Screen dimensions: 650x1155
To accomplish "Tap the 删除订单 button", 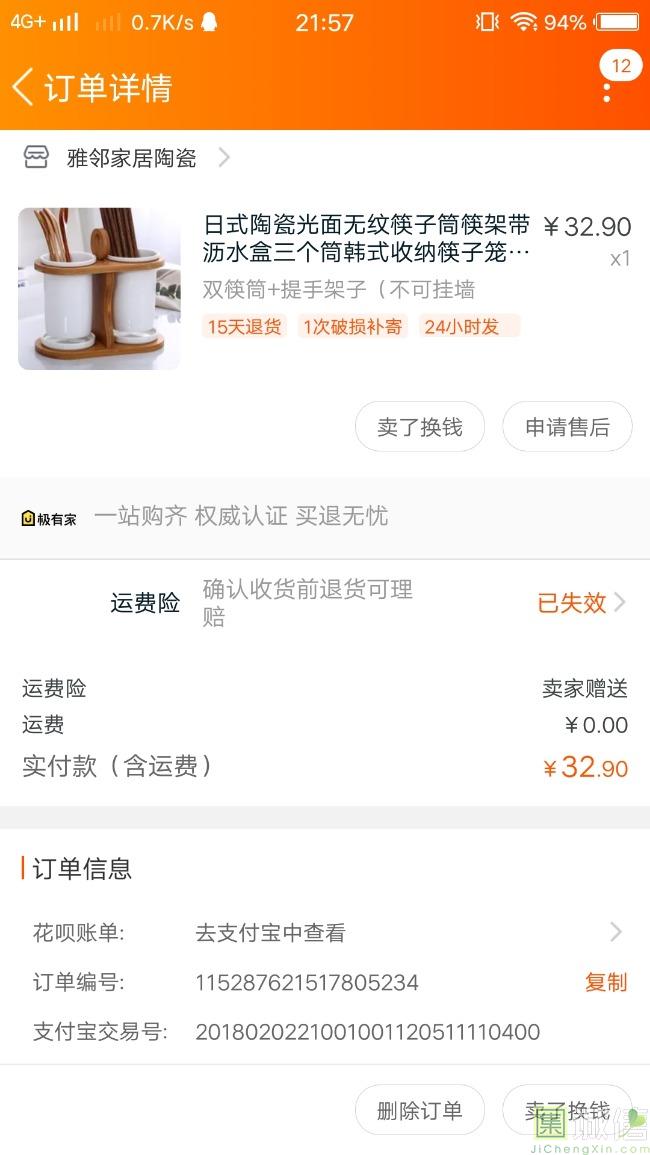I will tap(420, 1110).
